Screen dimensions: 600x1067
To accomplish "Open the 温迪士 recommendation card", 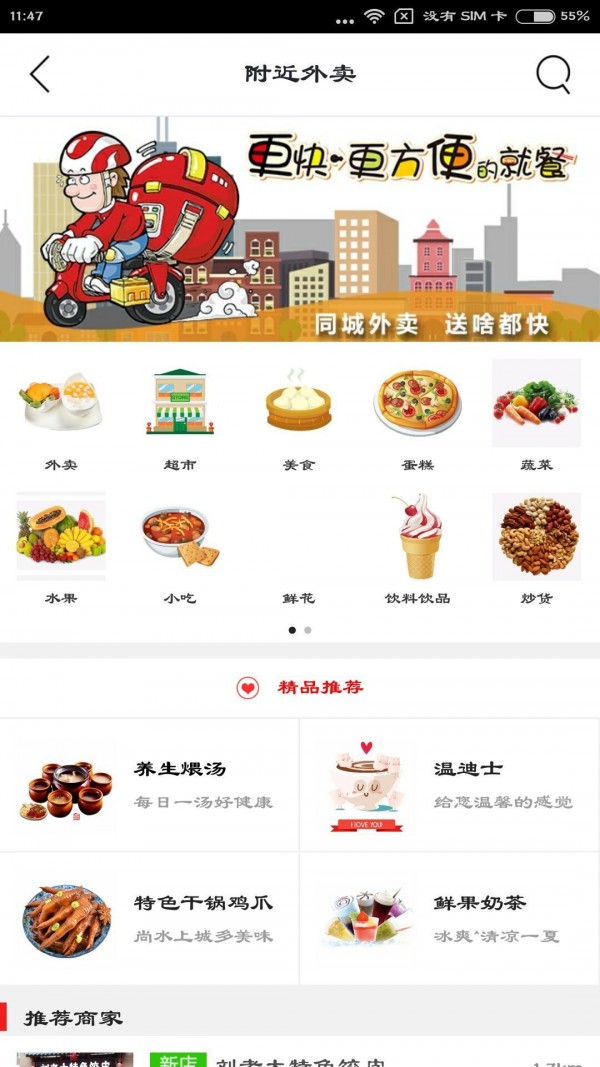I will click(450, 785).
